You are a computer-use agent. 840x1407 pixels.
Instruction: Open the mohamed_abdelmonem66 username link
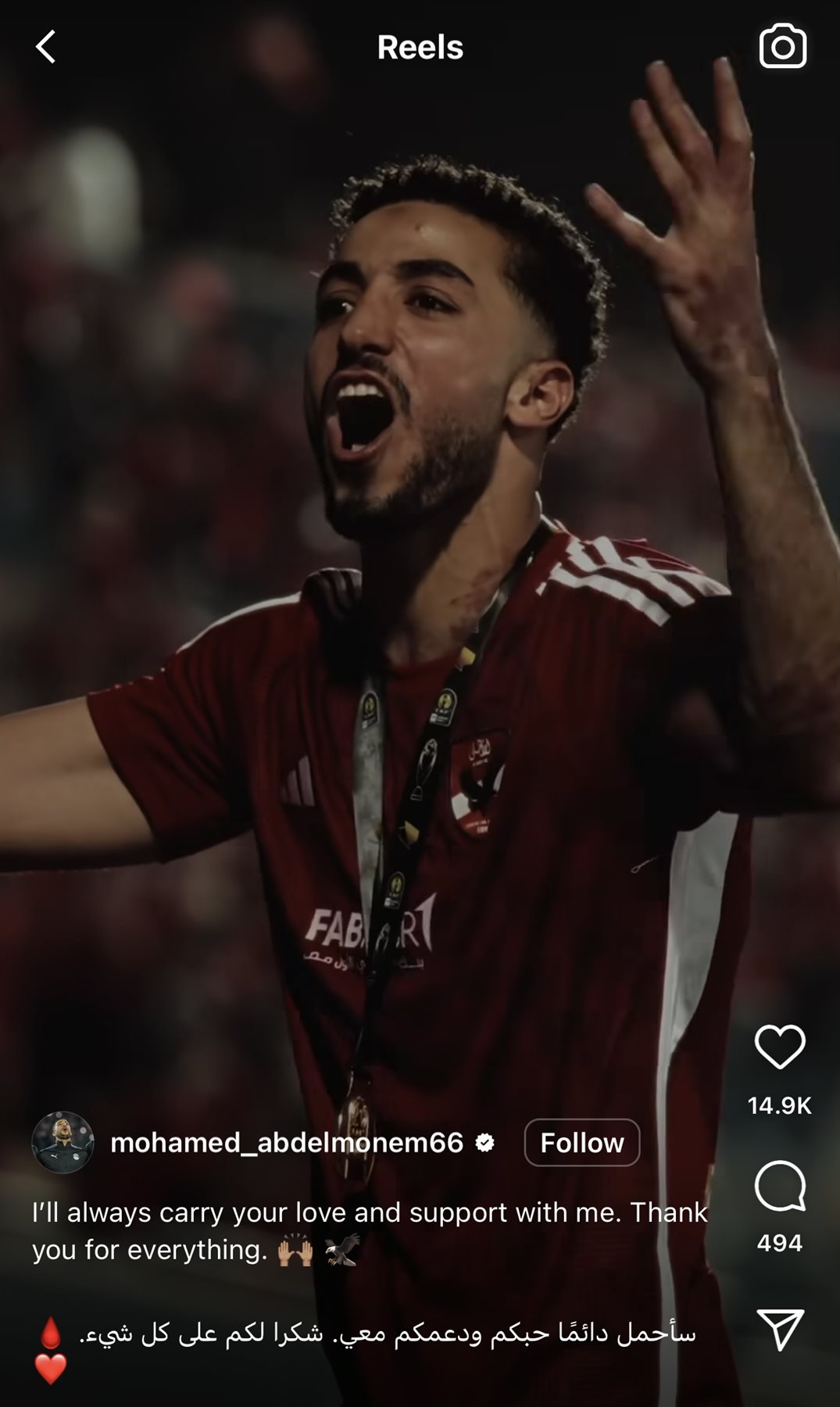pos(287,1143)
